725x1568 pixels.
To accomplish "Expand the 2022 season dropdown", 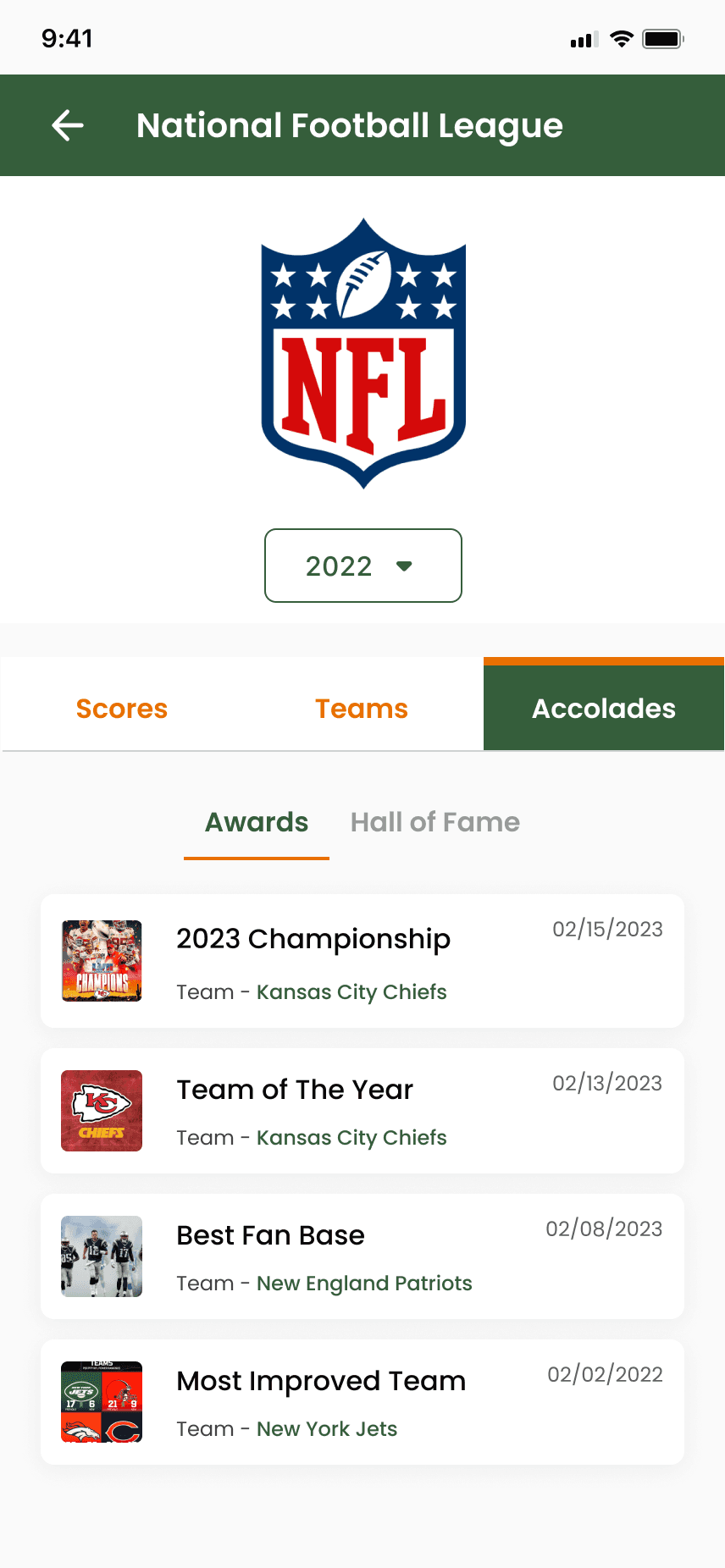I will click(362, 566).
